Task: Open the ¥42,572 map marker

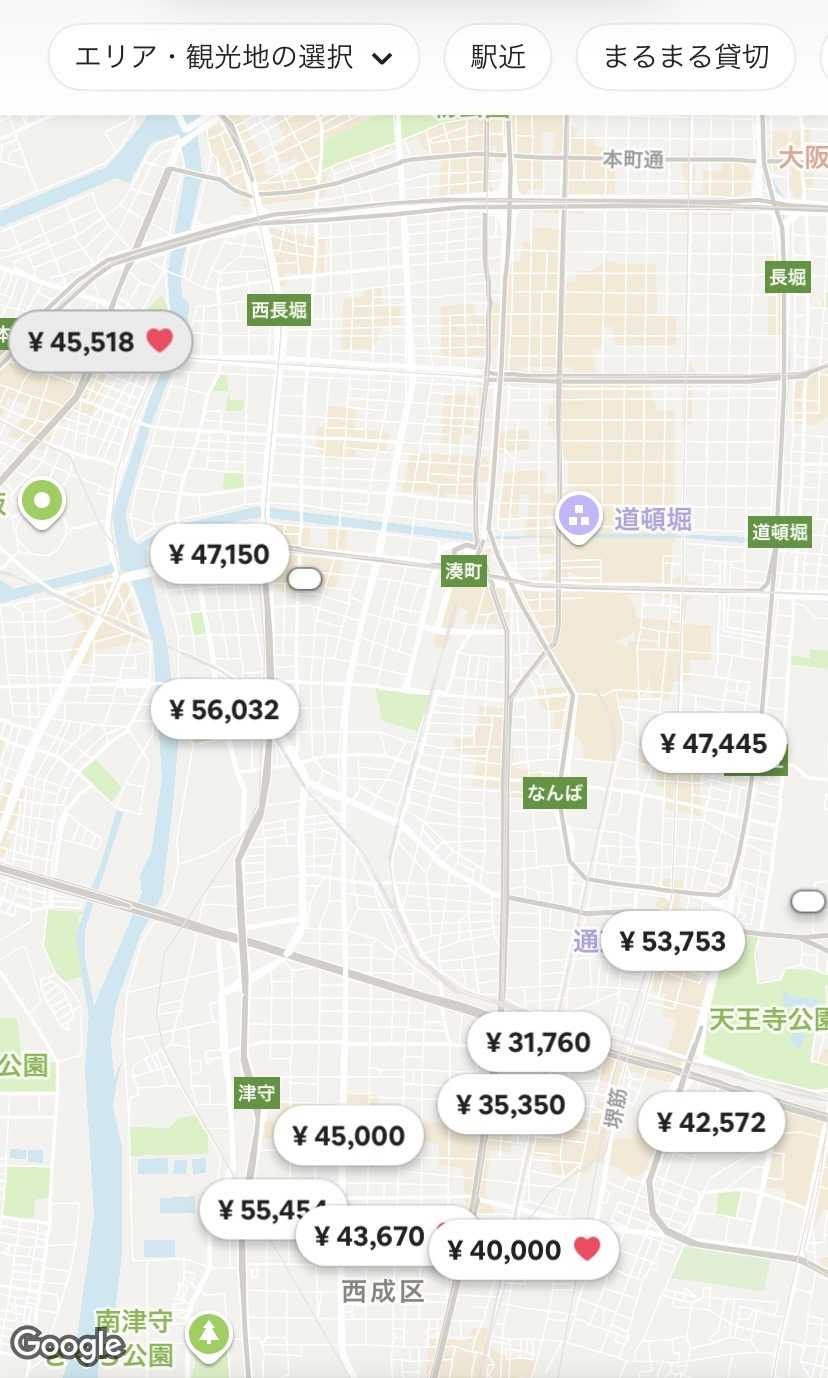Action: pos(711,1122)
